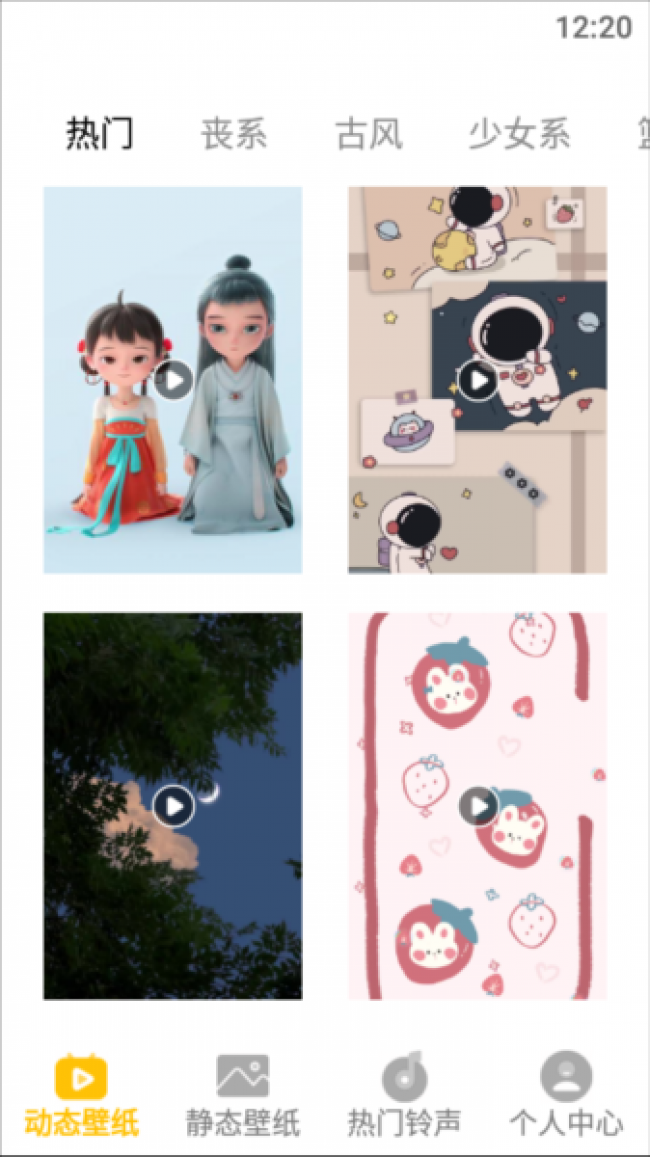
Task: Select the 少女系 category tab
Action: click(x=519, y=134)
